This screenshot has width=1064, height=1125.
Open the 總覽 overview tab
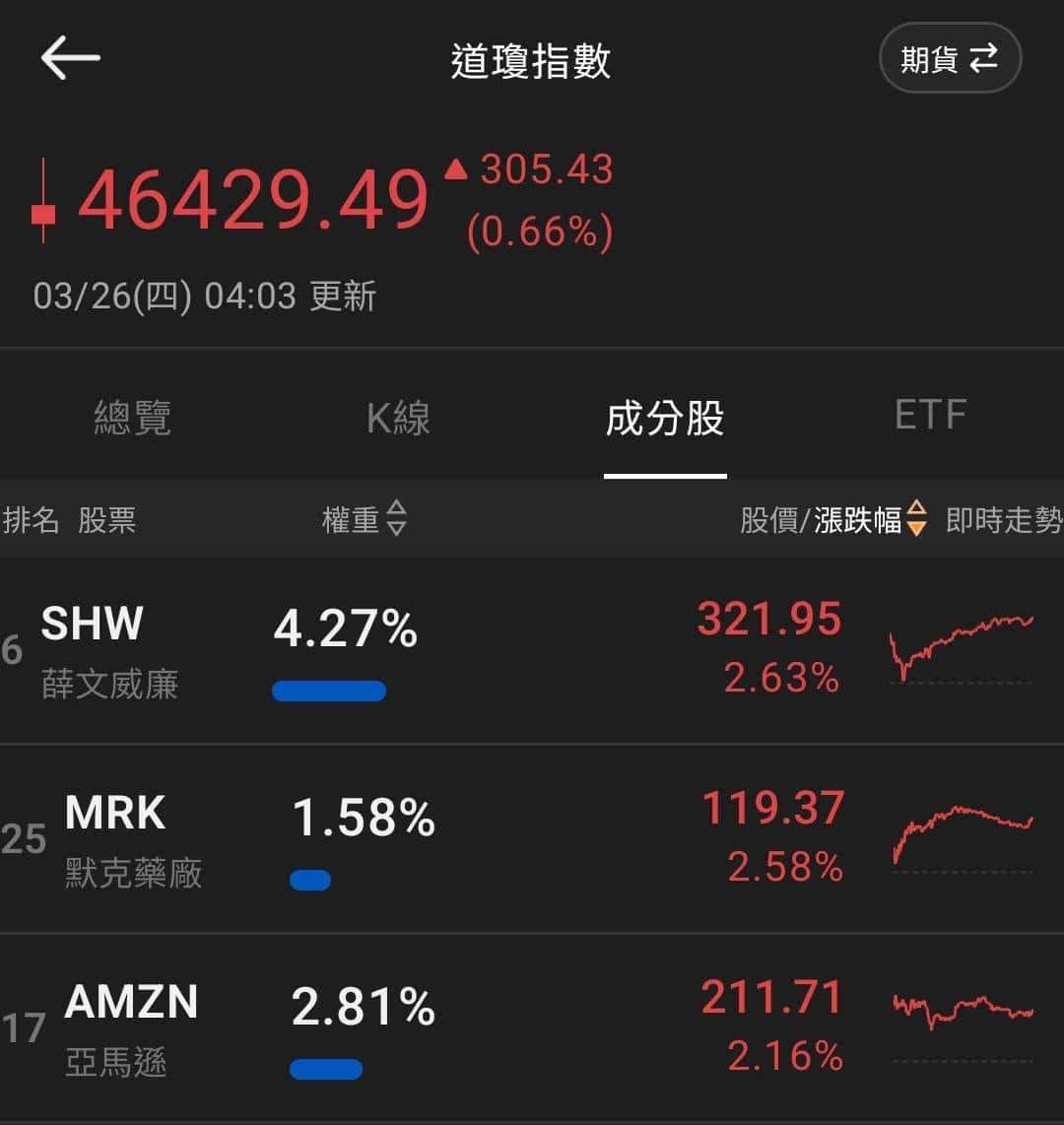(x=133, y=419)
